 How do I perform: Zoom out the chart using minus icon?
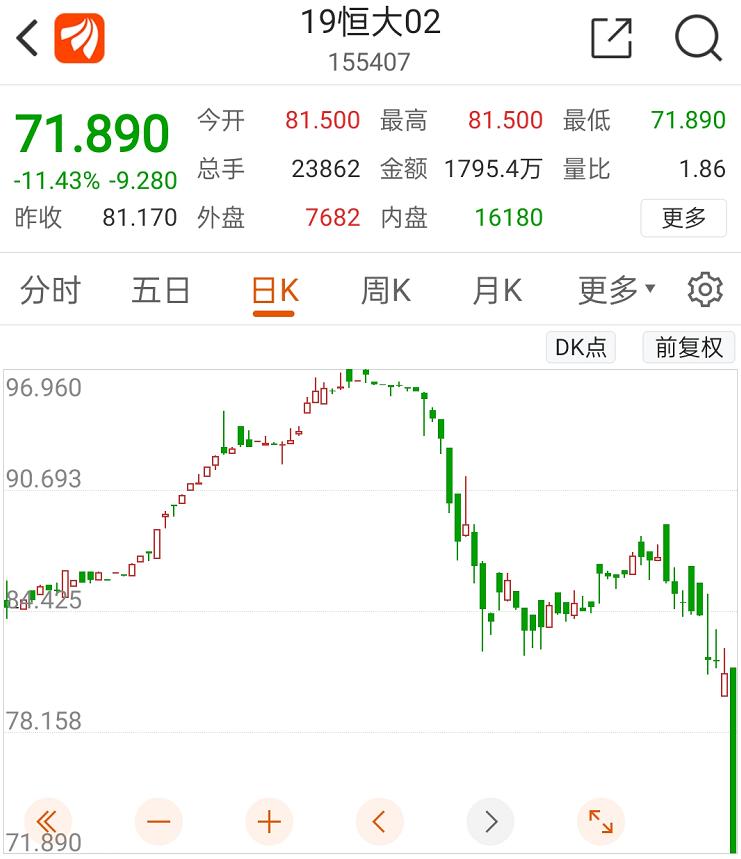pyautogui.click(x=158, y=820)
